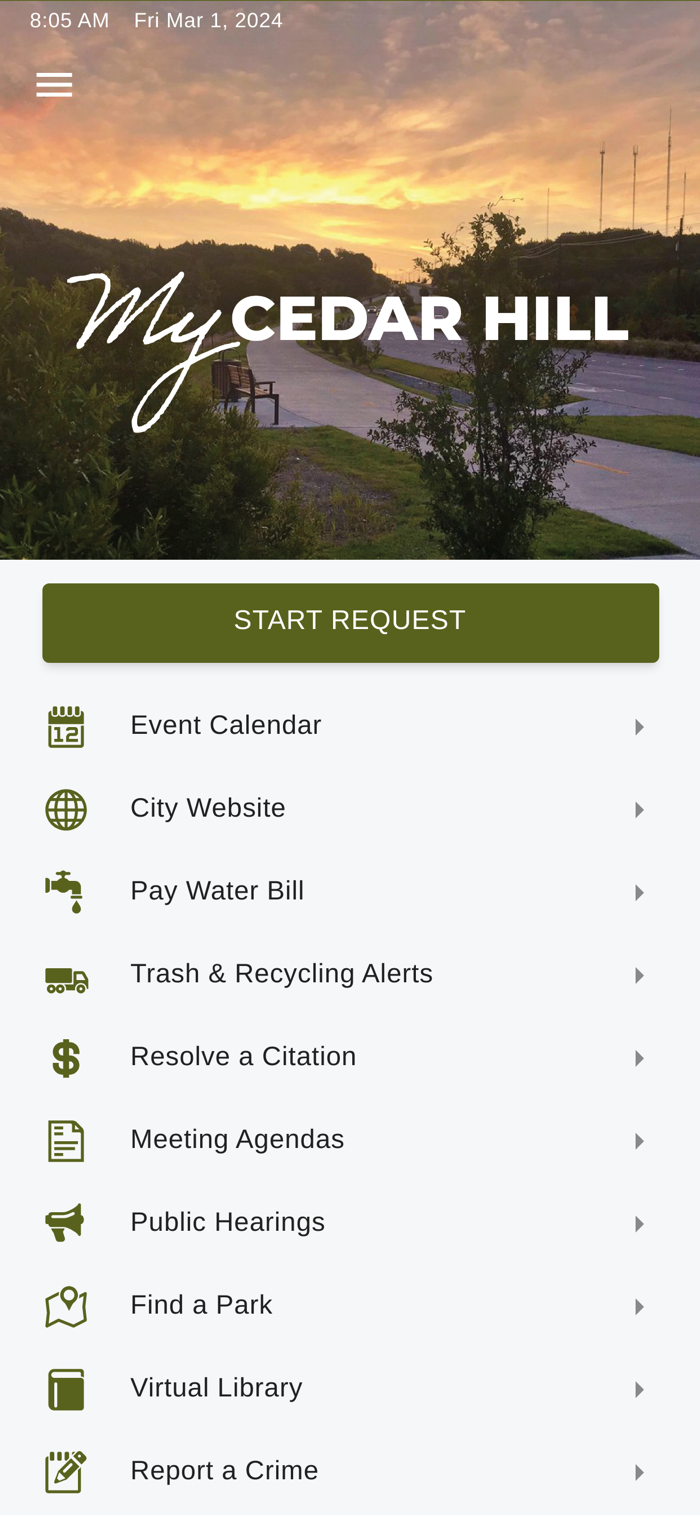The height and width of the screenshot is (1515, 700).
Task: View Meeting Agendas
Action: pos(237,1140)
